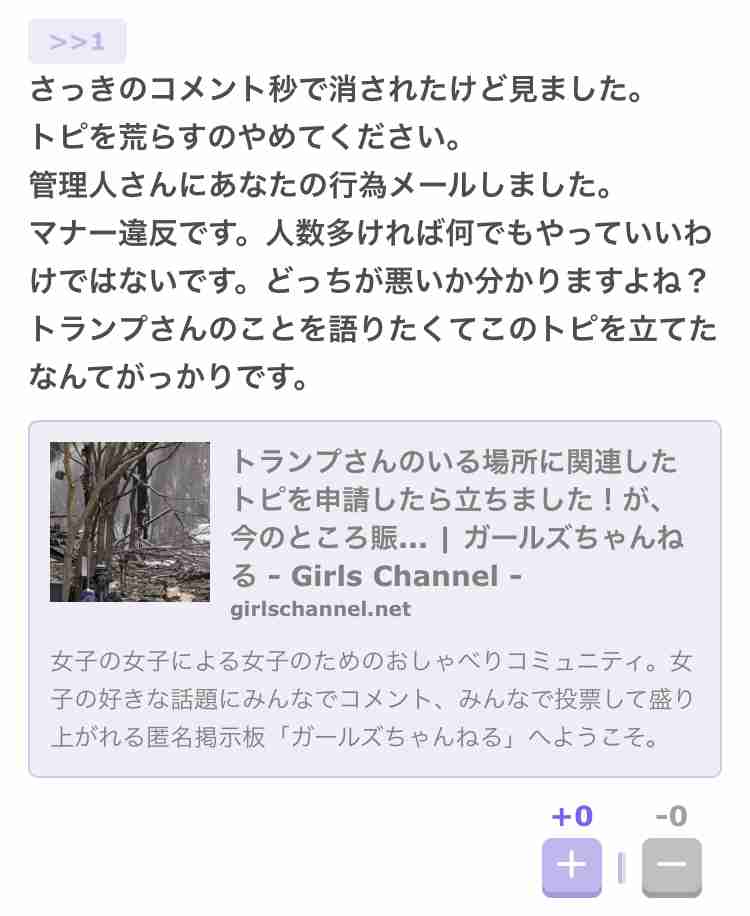Downvote this comment with the minus button

pyautogui.click(x=671, y=865)
